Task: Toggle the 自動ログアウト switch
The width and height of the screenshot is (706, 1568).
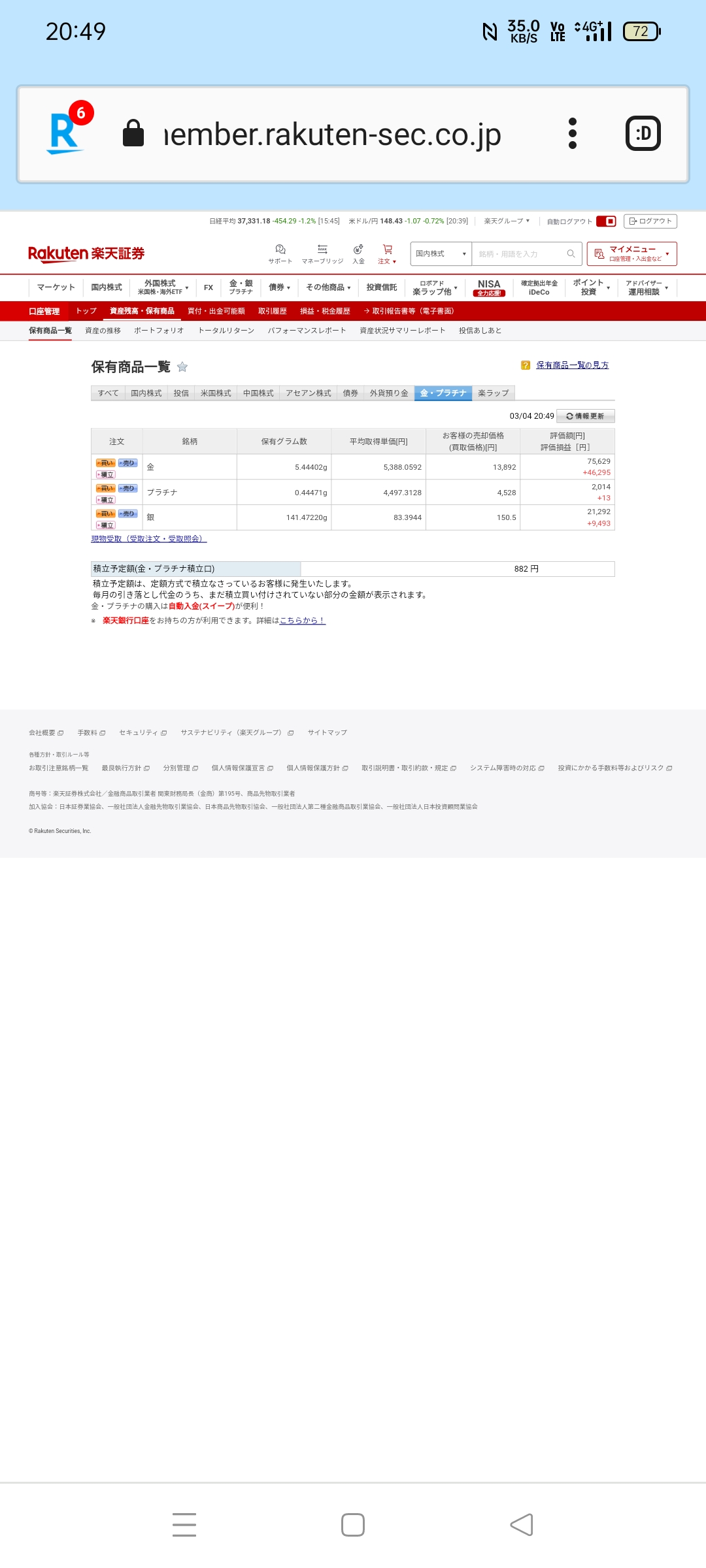Action: [606, 221]
